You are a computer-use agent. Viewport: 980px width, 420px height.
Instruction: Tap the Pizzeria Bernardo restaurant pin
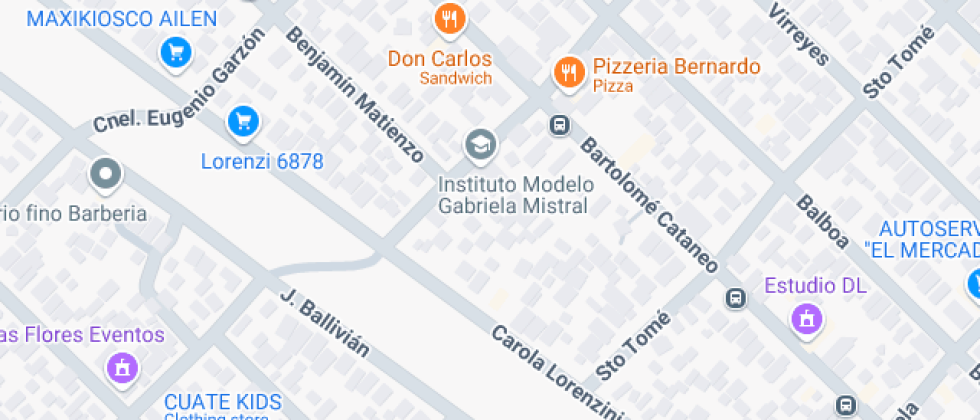(569, 71)
